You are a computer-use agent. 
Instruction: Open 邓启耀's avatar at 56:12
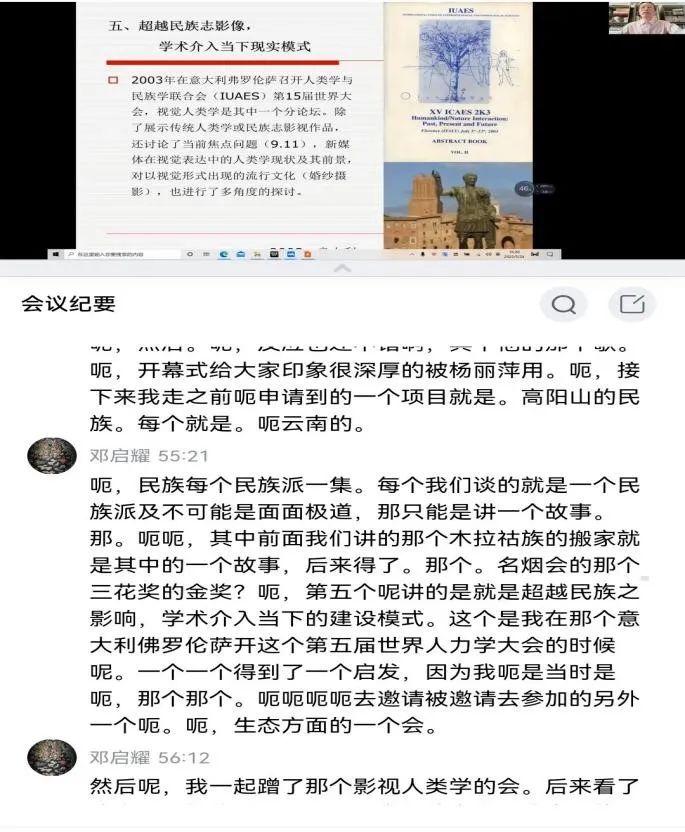coord(51,758)
